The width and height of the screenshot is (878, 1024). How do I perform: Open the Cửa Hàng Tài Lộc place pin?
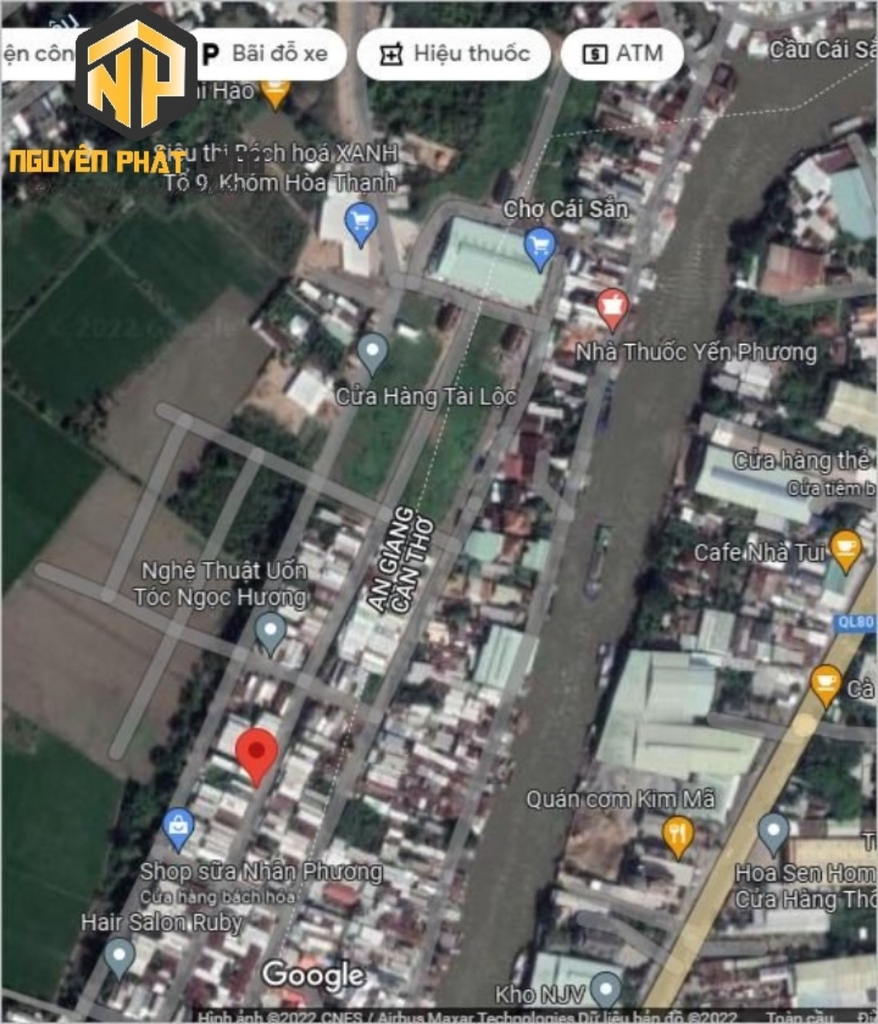[373, 352]
